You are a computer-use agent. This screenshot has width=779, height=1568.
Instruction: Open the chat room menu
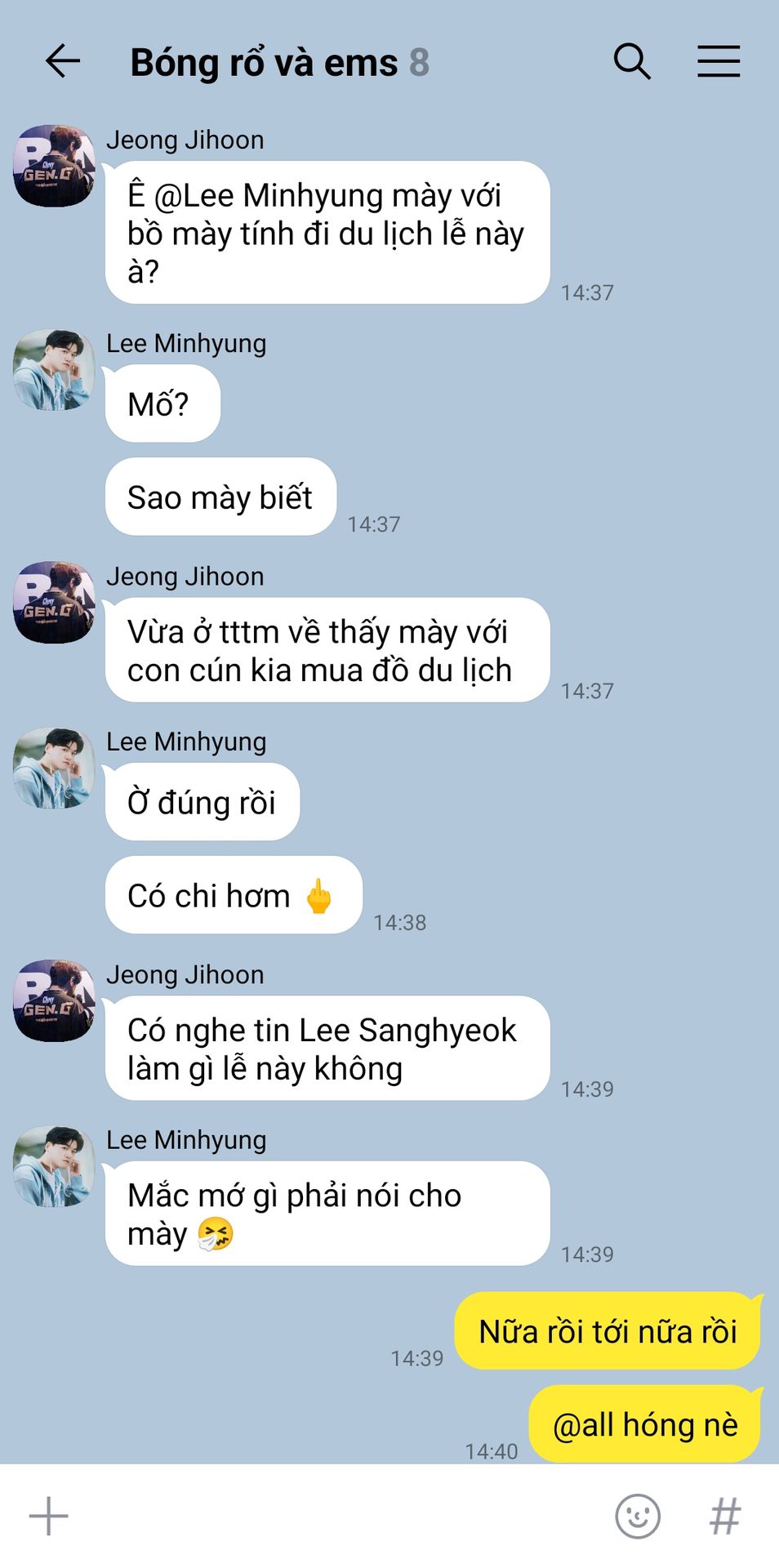pos(719,61)
